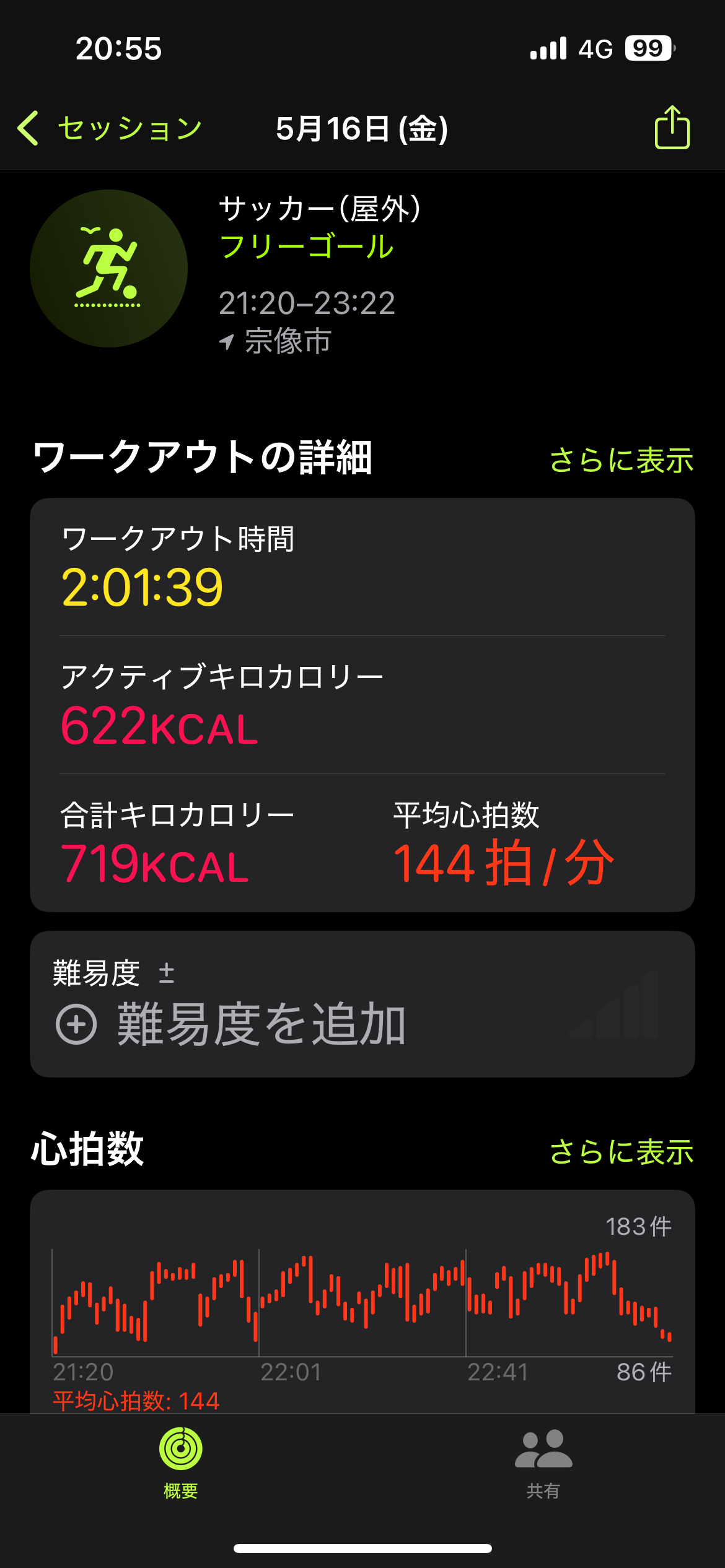
Task: Switch to the 共有 tab
Action: (x=543, y=1463)
